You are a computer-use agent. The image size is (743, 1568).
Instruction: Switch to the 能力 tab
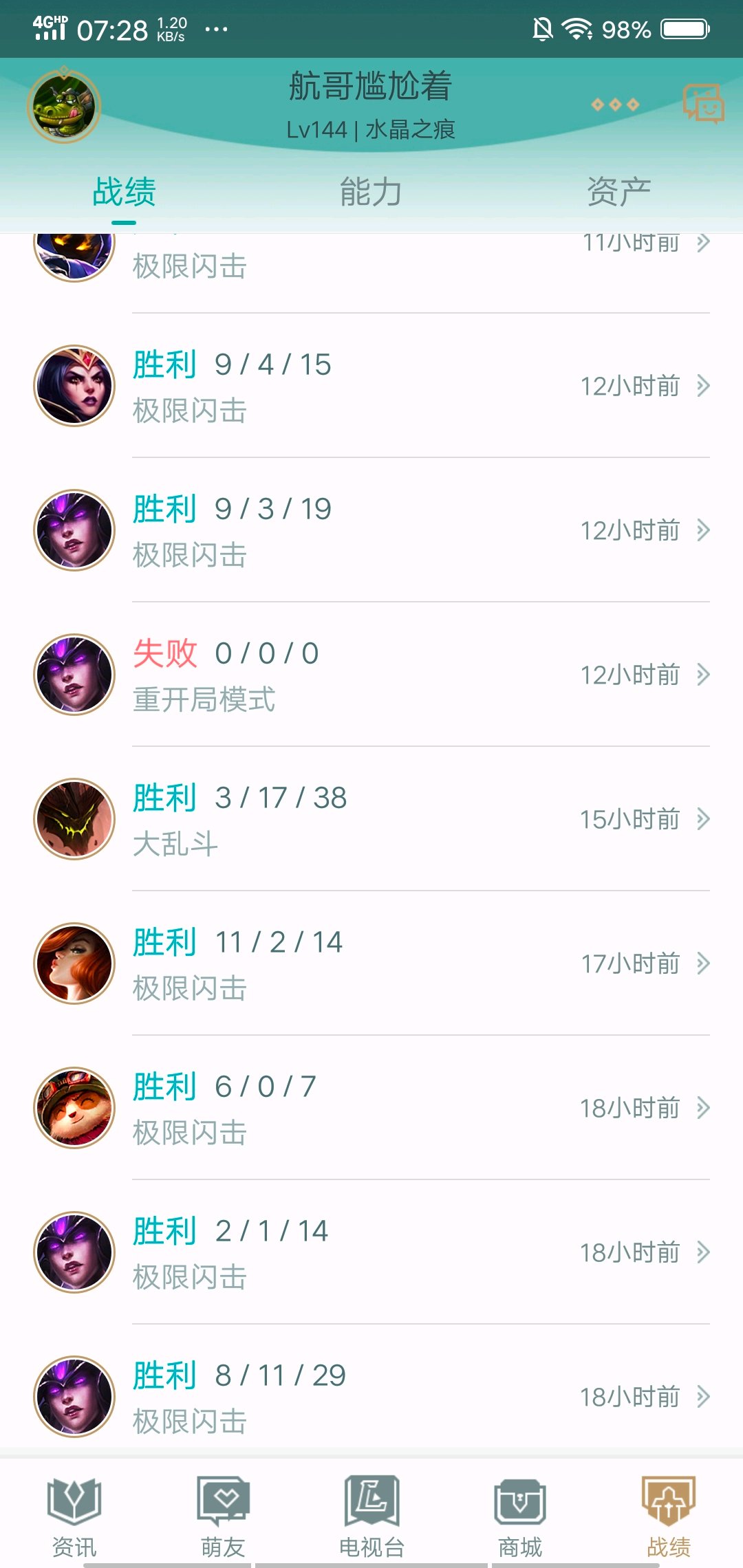[371, 192]
